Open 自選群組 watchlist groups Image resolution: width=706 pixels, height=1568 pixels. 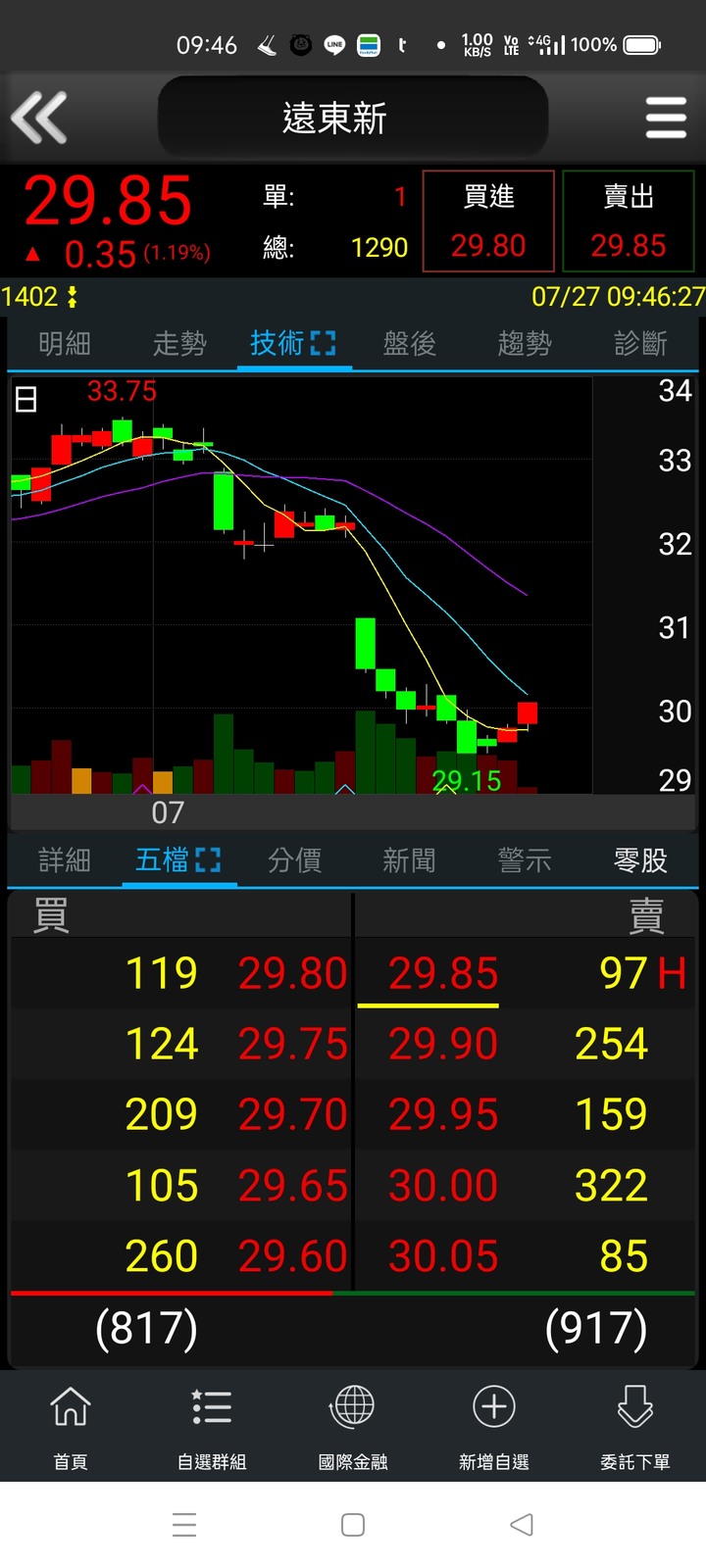tap(212, 1426)
